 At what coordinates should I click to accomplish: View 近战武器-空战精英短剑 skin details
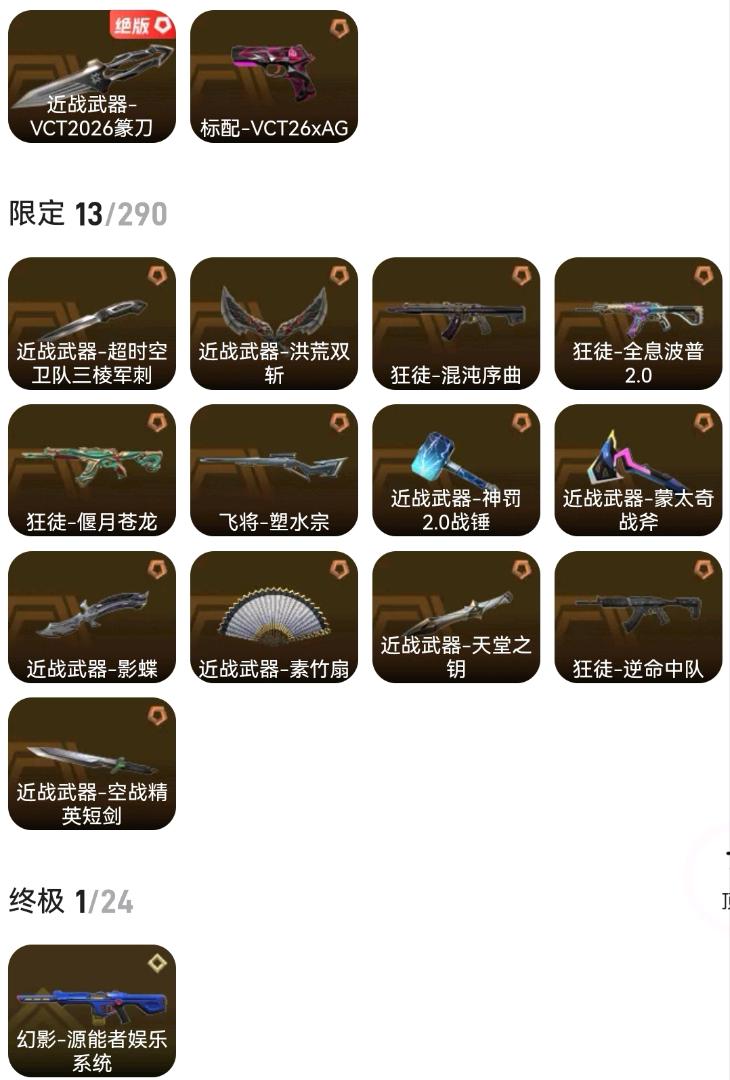pyautogui.click(x=92, y=764)
